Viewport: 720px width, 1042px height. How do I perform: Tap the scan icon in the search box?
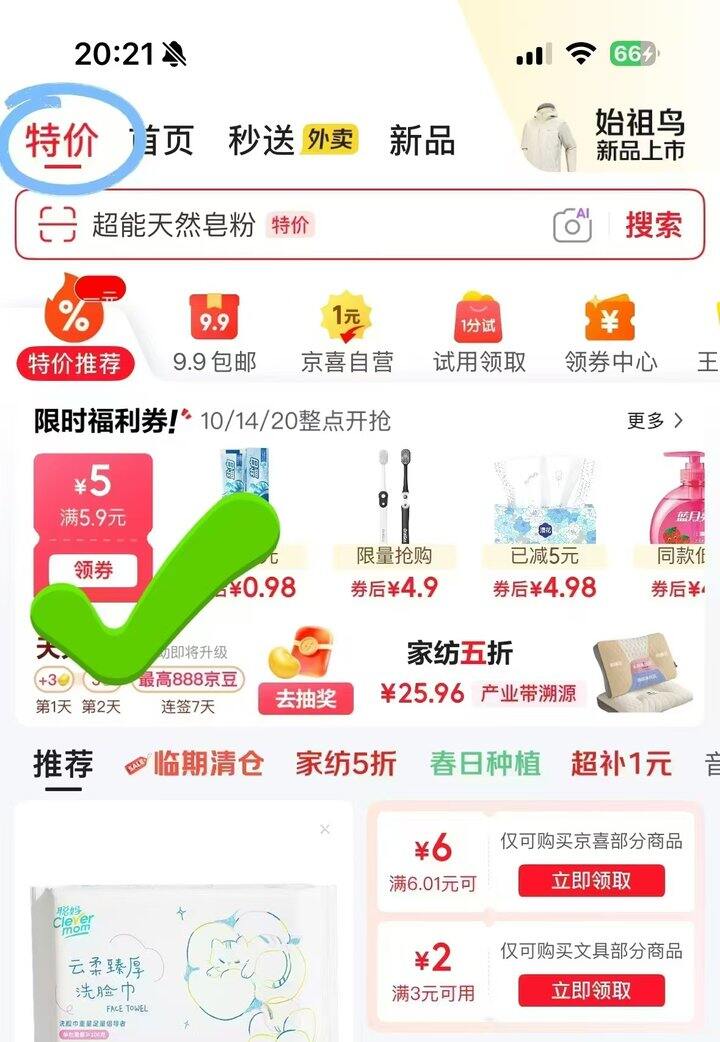pyautogui.click(x=57, y=225)
